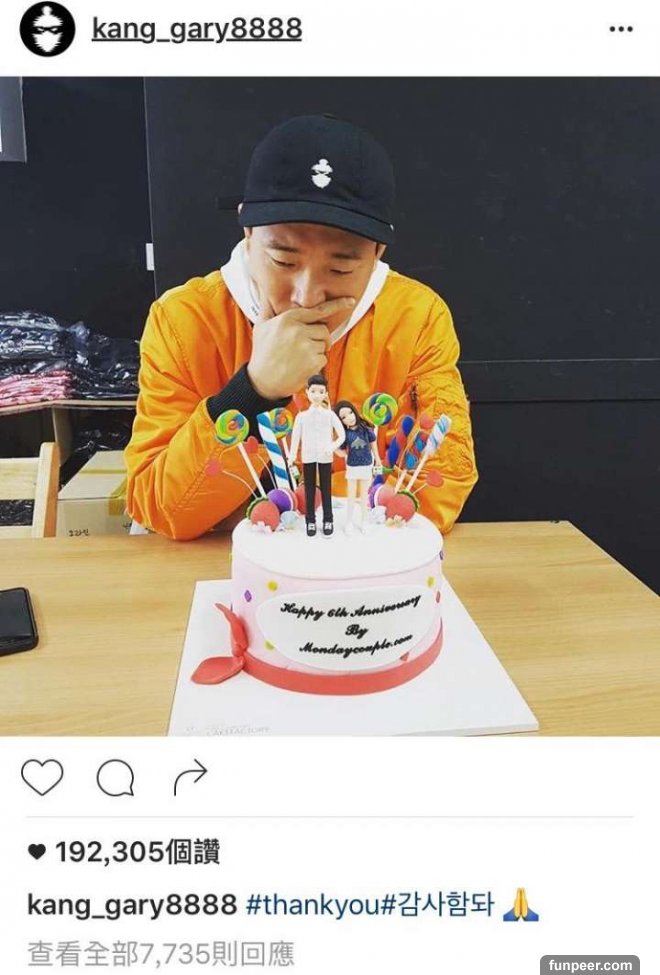Screen dimensions: 660x975
Task: Open the post overflow menu
Action: click(620, 30)
